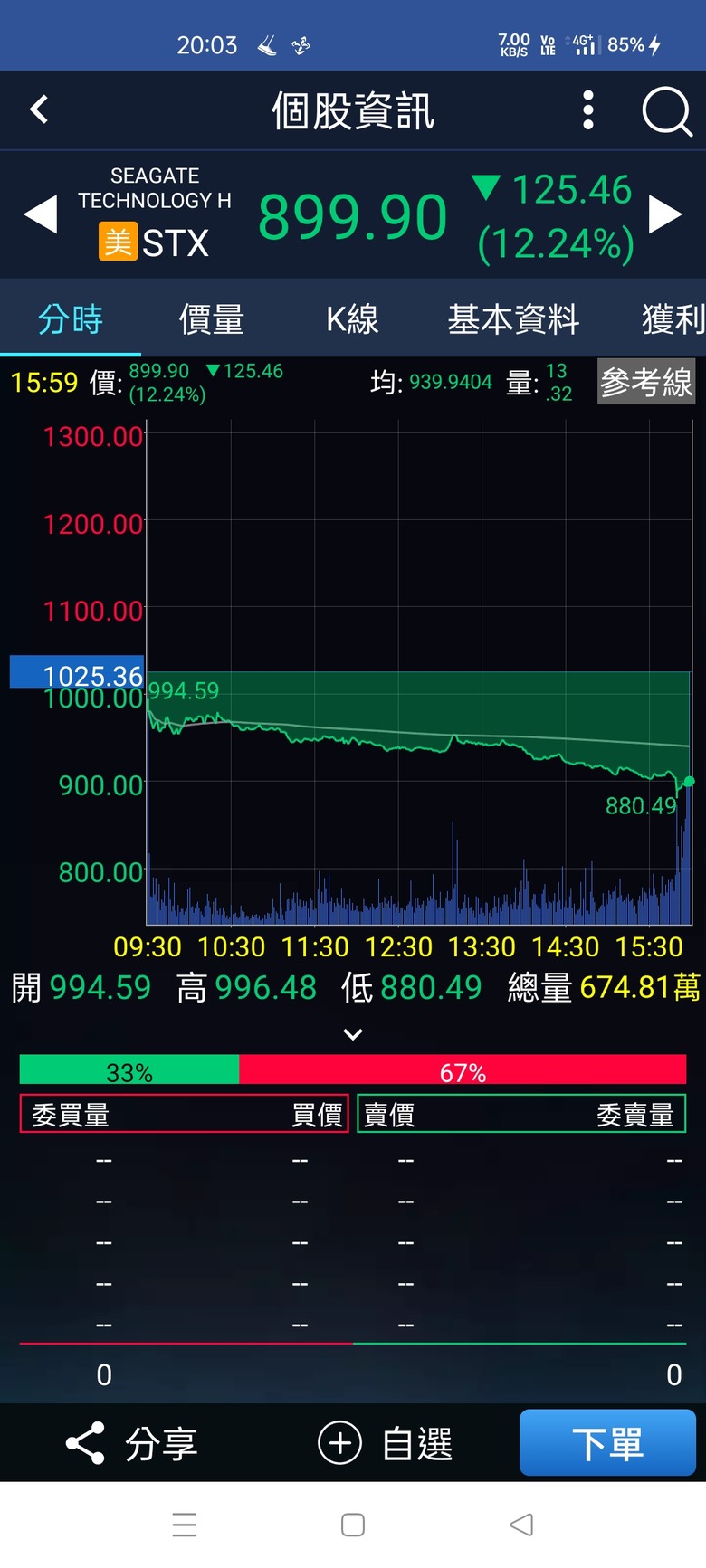The width and height of the screenshot is (706, 1568).
Task: Share this stock via 分享
Action: 132,1443
